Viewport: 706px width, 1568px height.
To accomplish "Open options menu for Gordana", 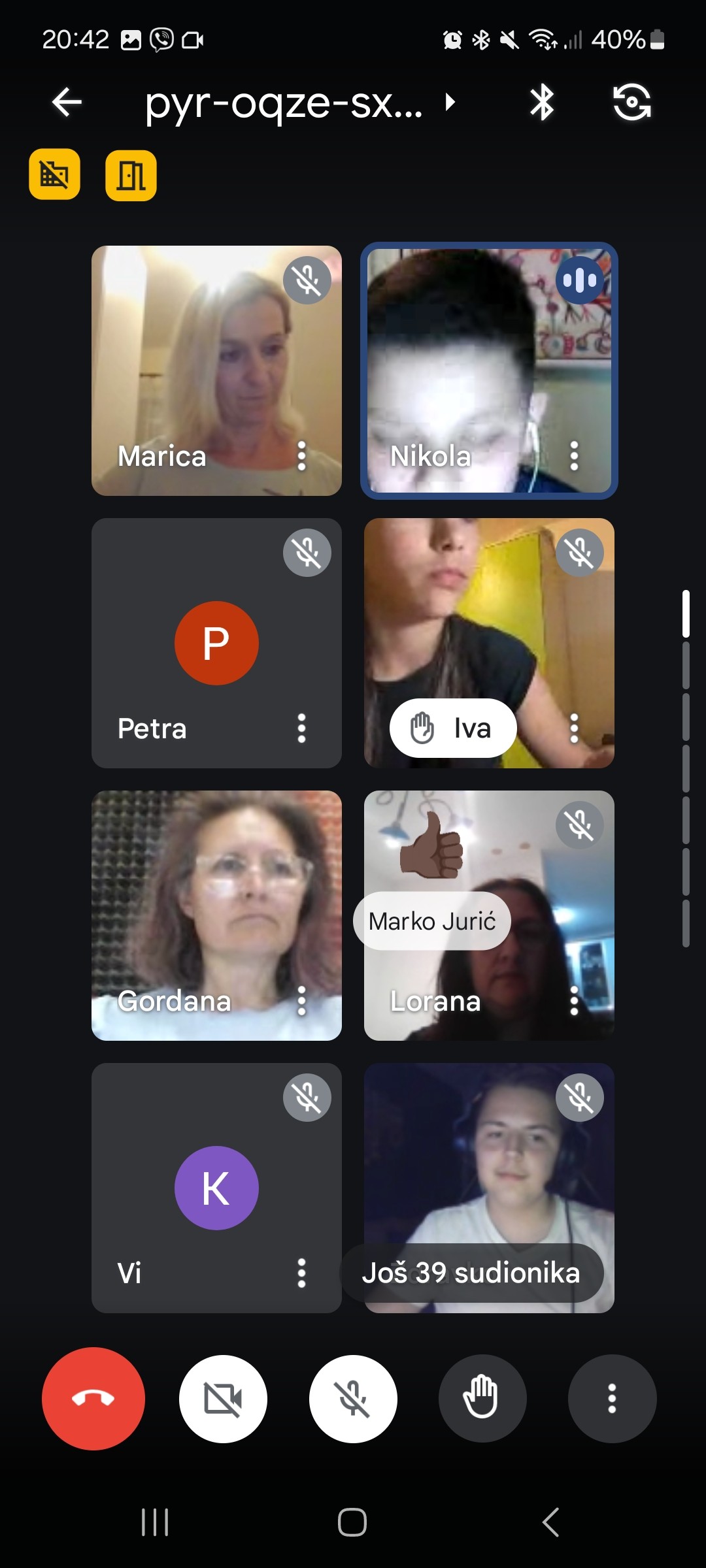I will pos(301,1000).
